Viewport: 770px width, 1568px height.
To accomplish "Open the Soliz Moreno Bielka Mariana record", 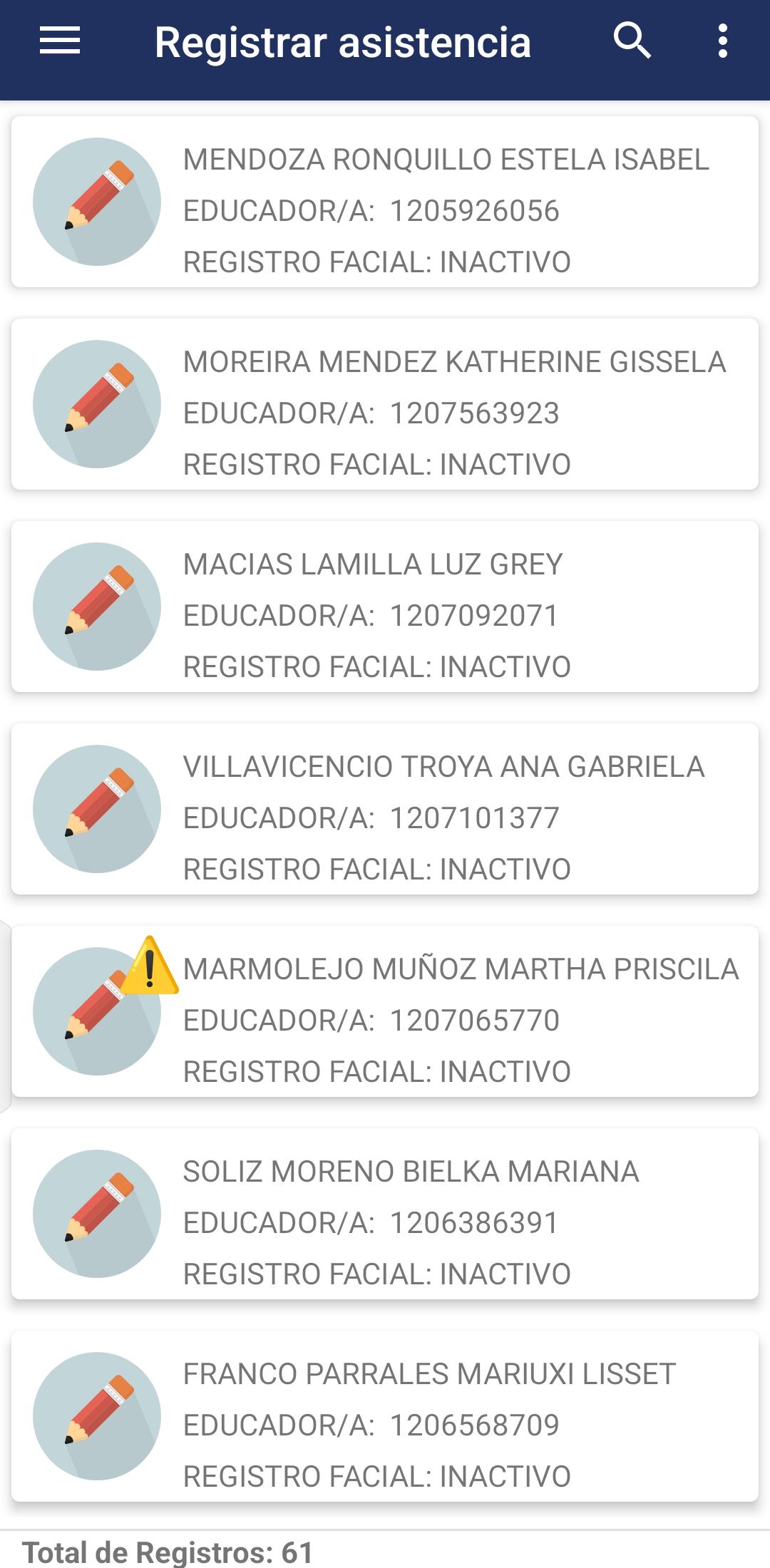I will (x=385, y=1214).
